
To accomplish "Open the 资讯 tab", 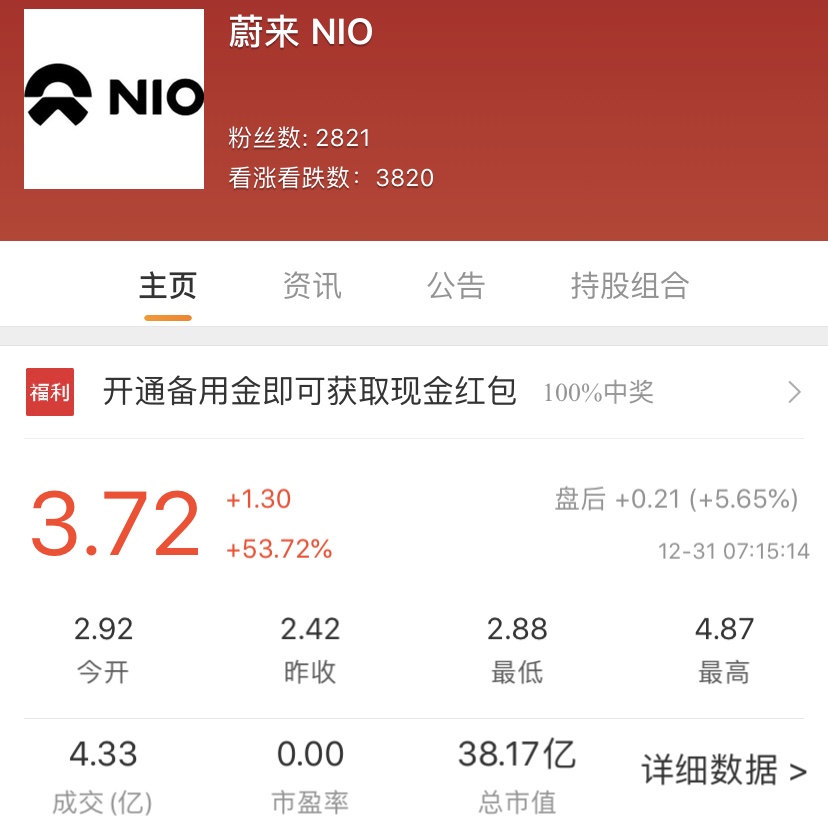I will click(x=312, y=286).
